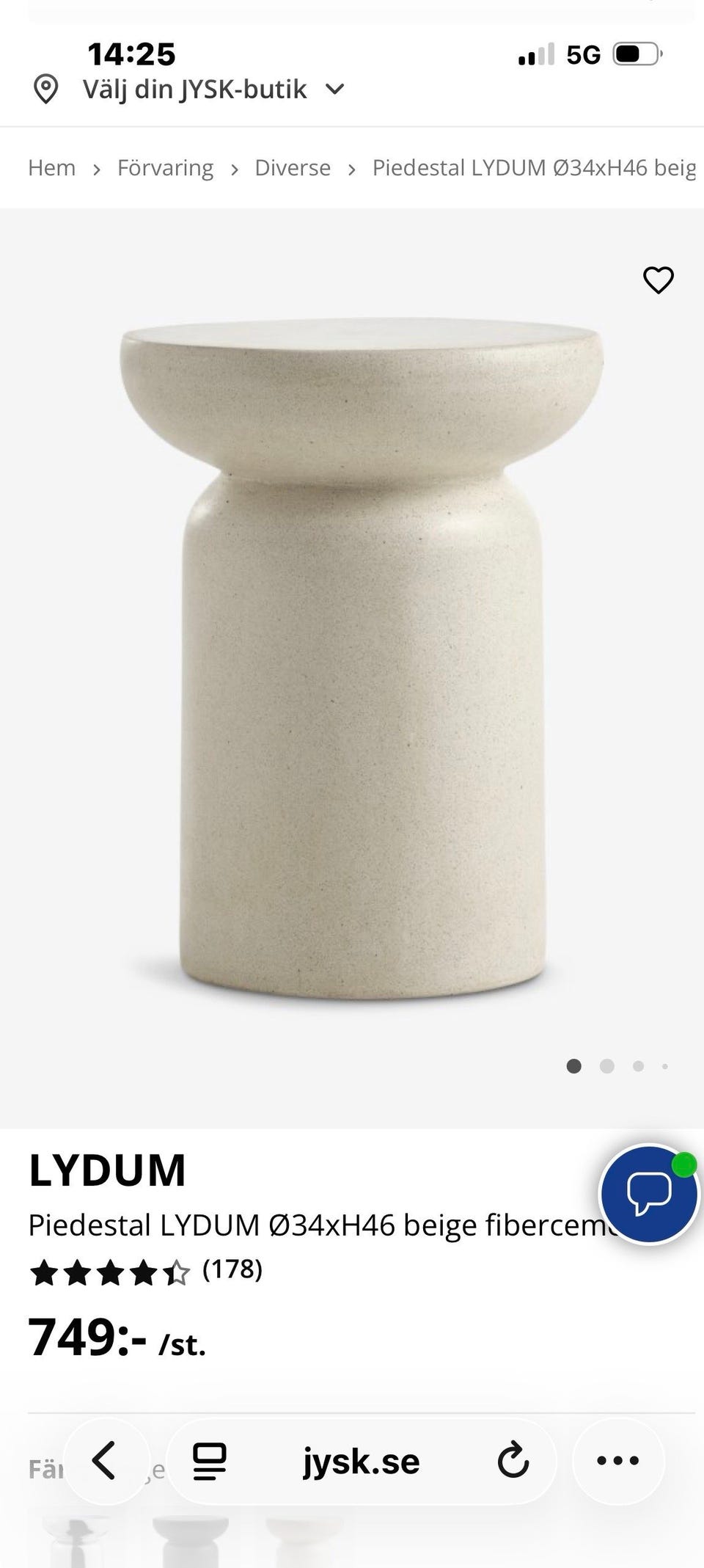Go to the Hem breadcrumb link
The width and height of the screenshot is (704, 1568).
pyautogui.click(x=51, y=168)
